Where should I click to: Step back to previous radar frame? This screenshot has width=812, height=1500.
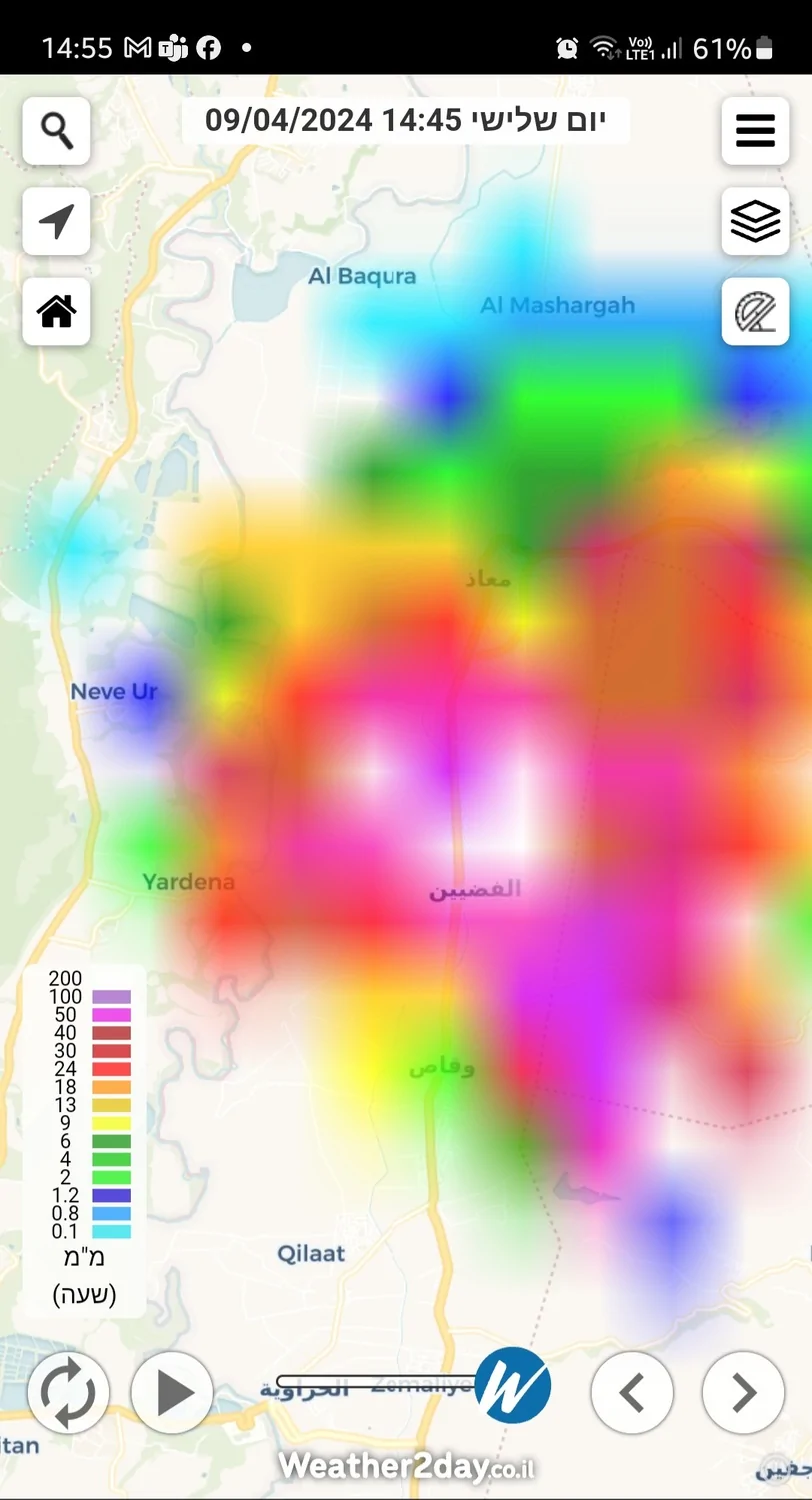click(x=632, y=1391)
